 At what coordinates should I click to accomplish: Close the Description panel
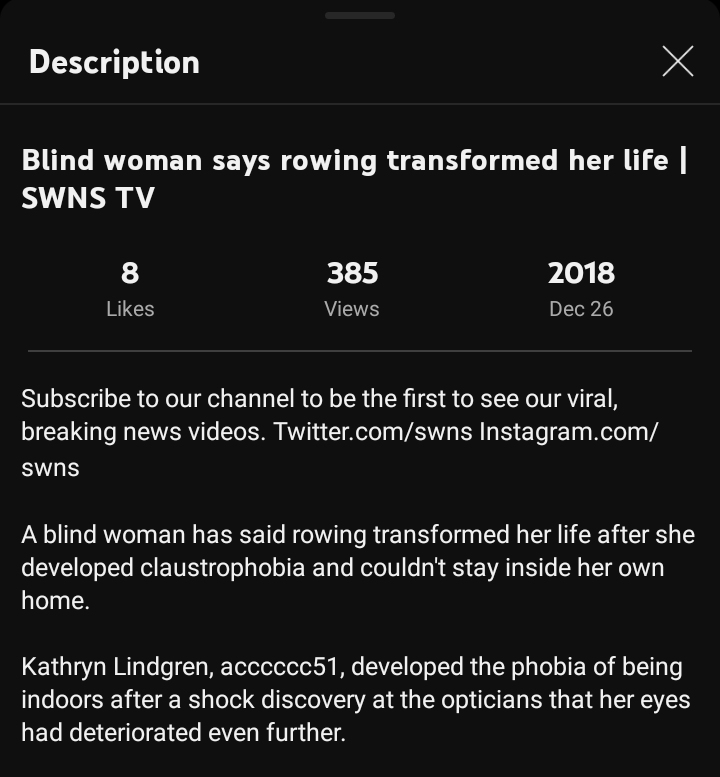pyautogui.click(x=677, y=62)
